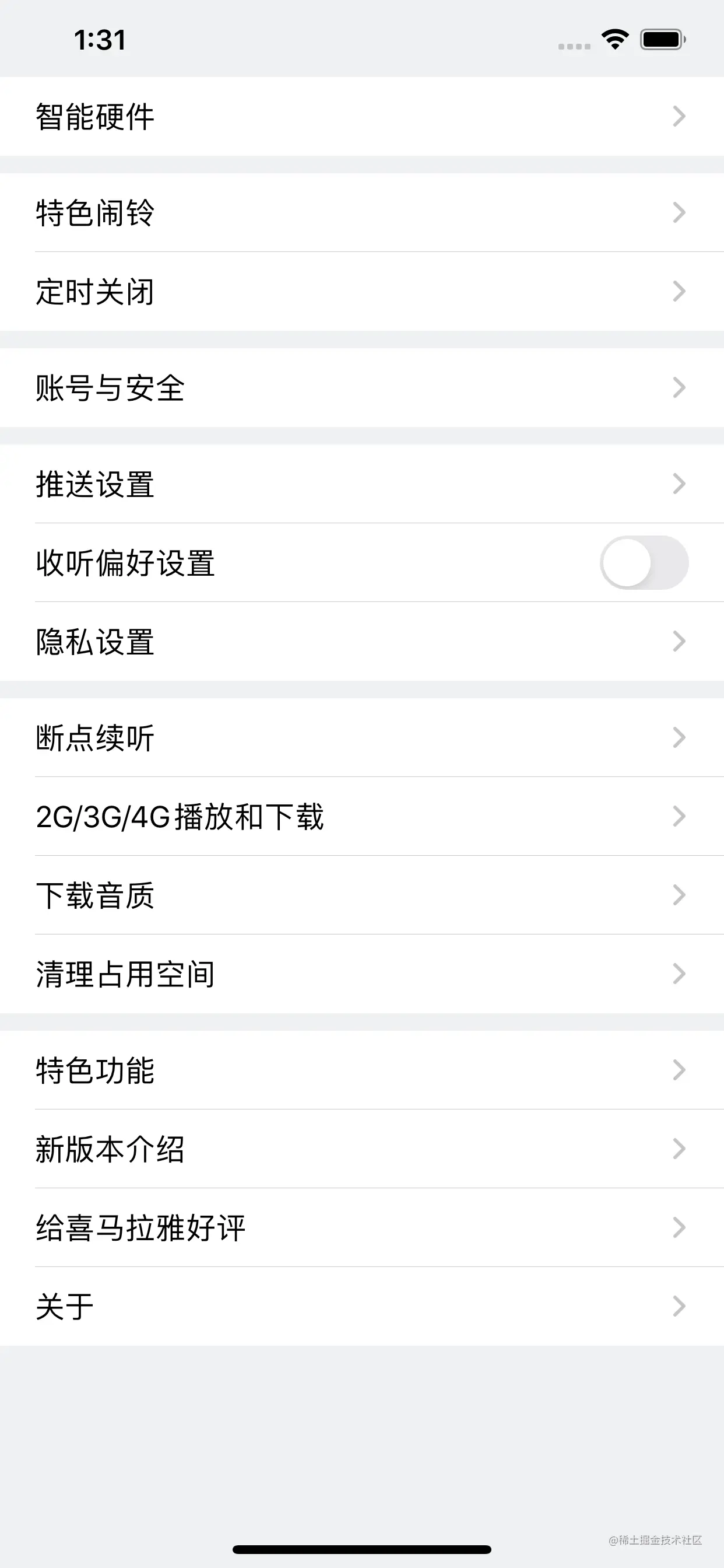The height and width of the screenshot is (1568, 724).
Task: Tap the 断点续听 row
Action: click(x=362, y=738)
